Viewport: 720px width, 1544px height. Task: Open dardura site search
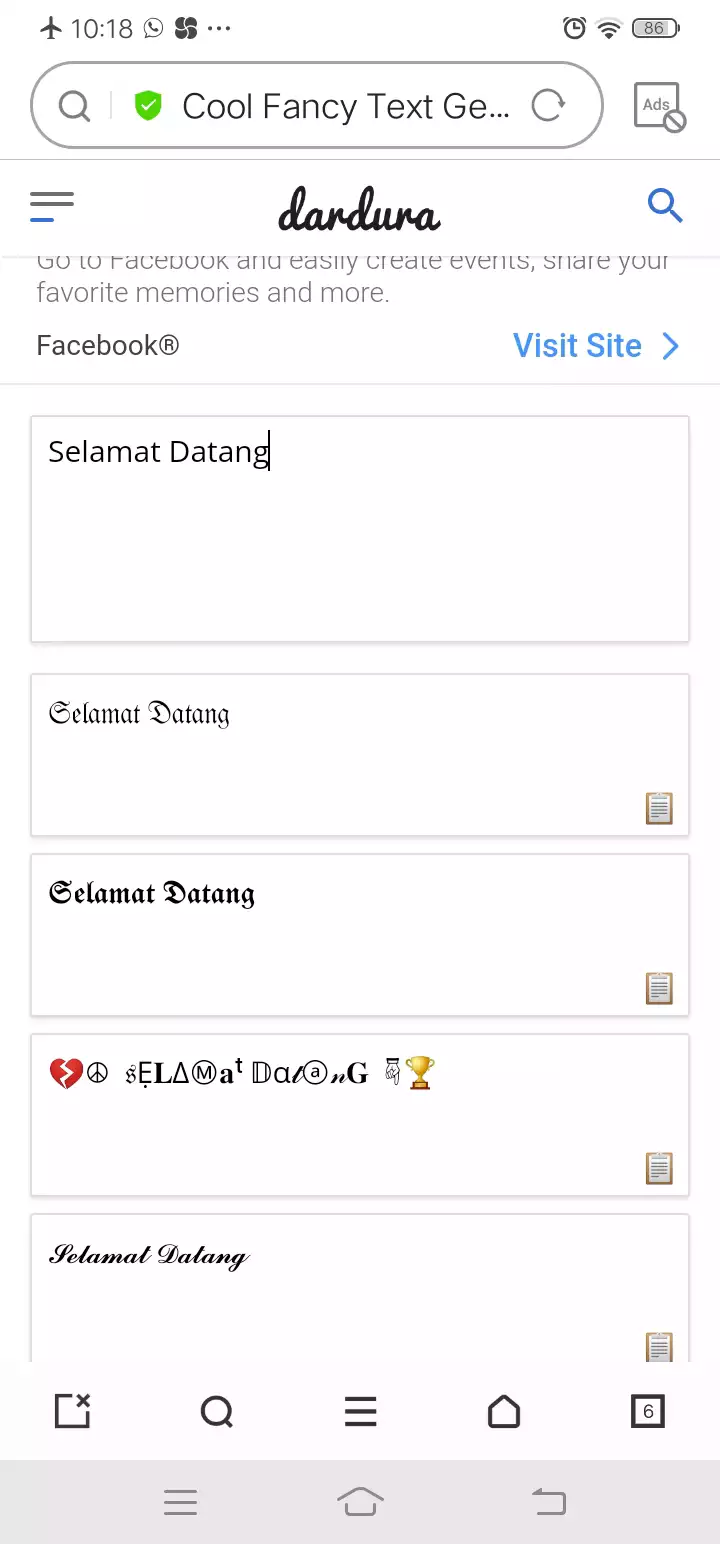[665, 206]
